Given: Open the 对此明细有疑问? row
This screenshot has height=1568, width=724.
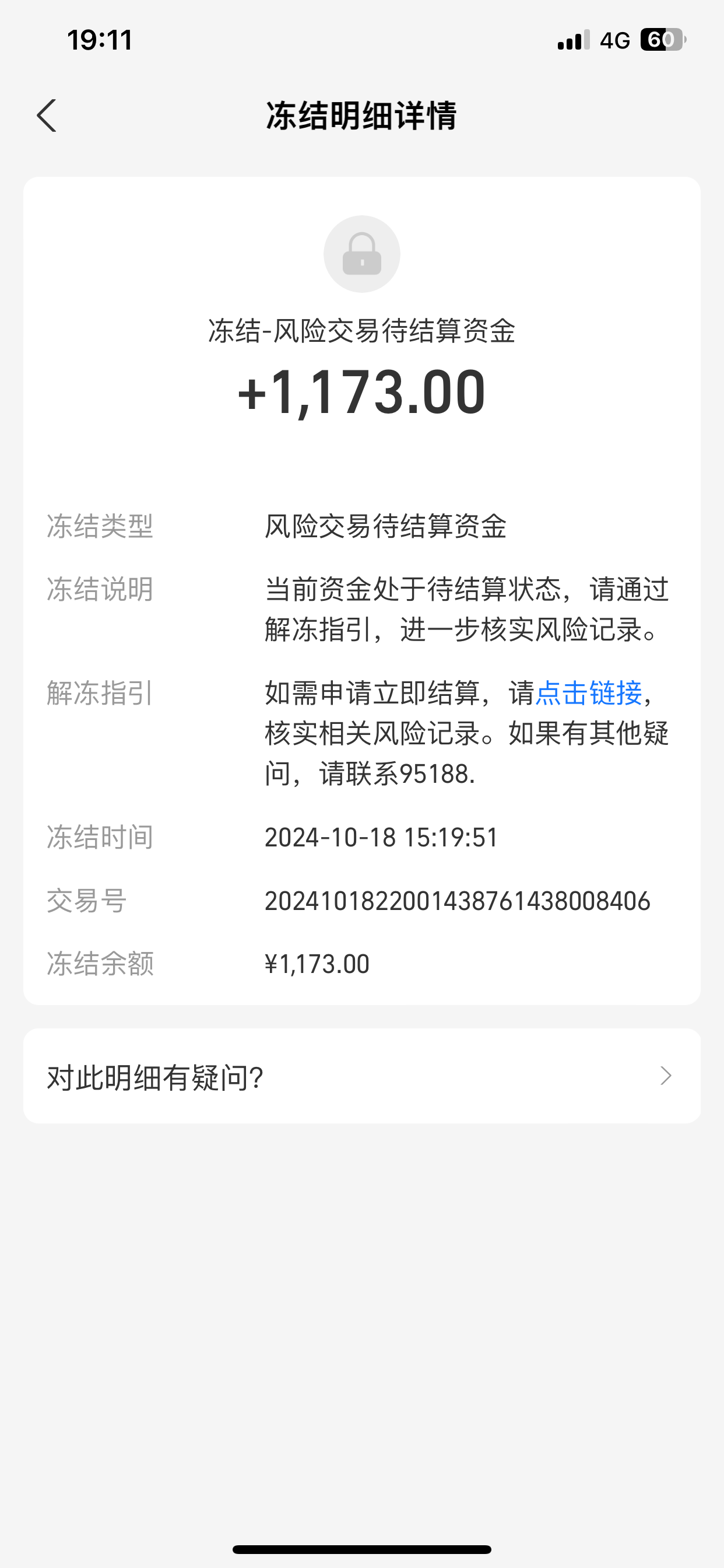Looking at the screenshot, I should pos(361,1076).
